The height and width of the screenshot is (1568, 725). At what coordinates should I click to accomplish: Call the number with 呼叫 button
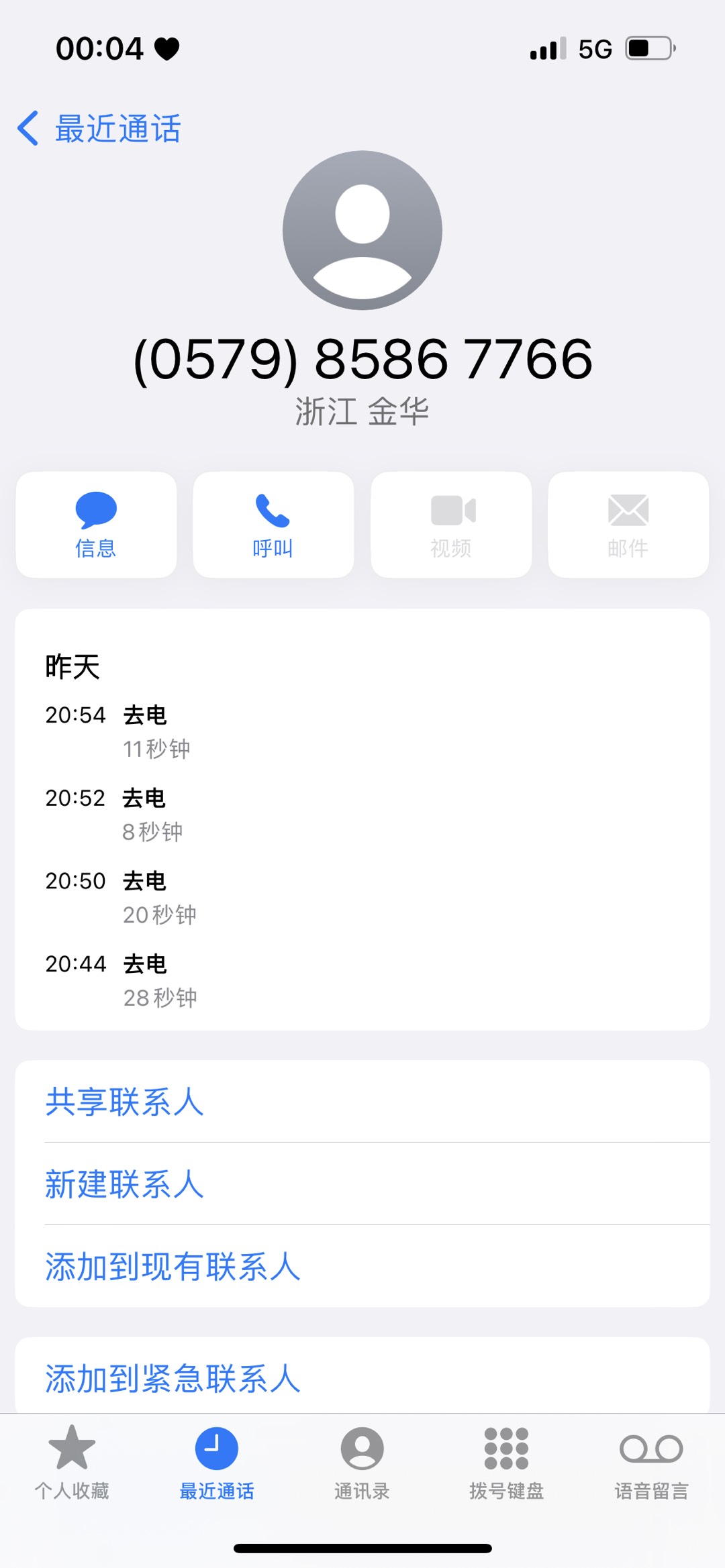pyautogui.click(x=273, y=525)
